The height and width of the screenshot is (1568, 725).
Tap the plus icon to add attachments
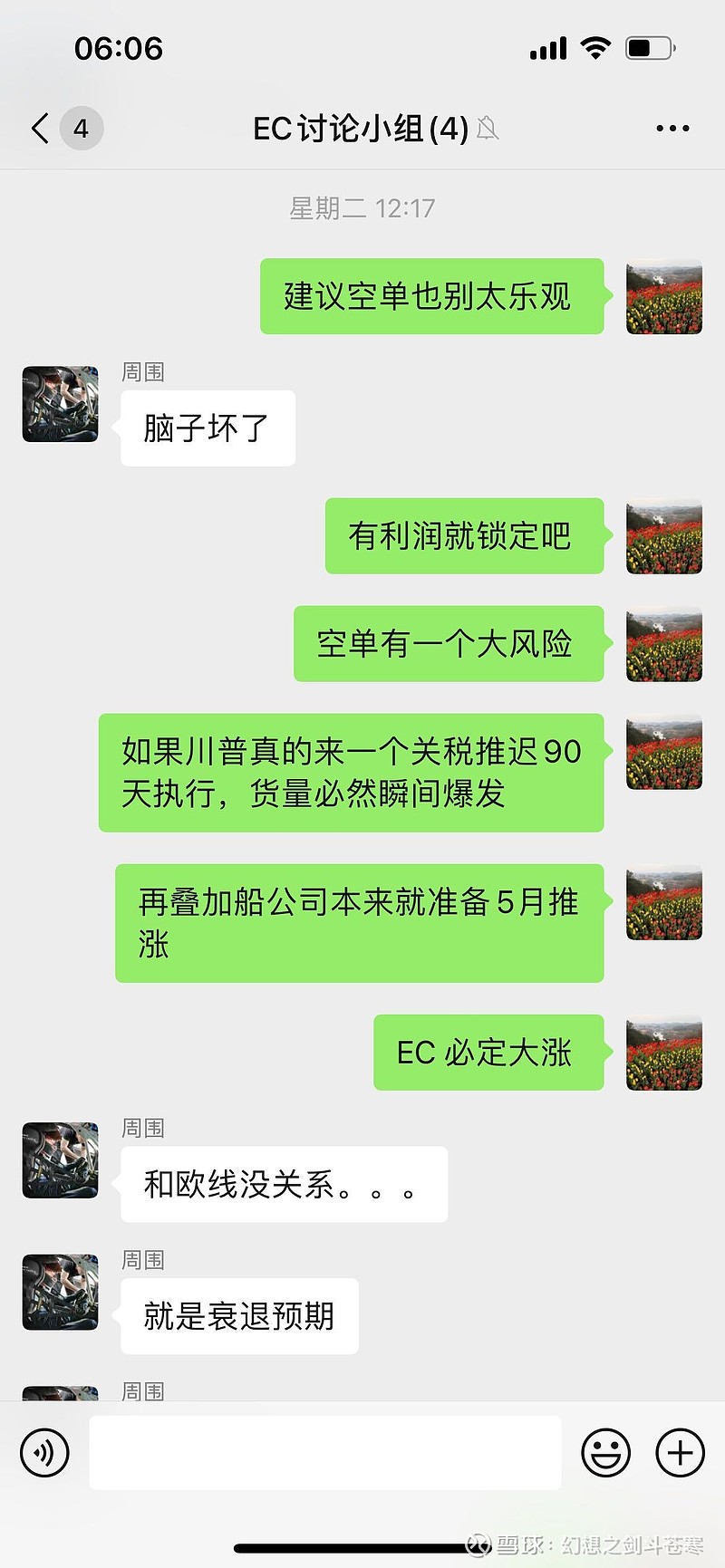tap(678, 1452)
